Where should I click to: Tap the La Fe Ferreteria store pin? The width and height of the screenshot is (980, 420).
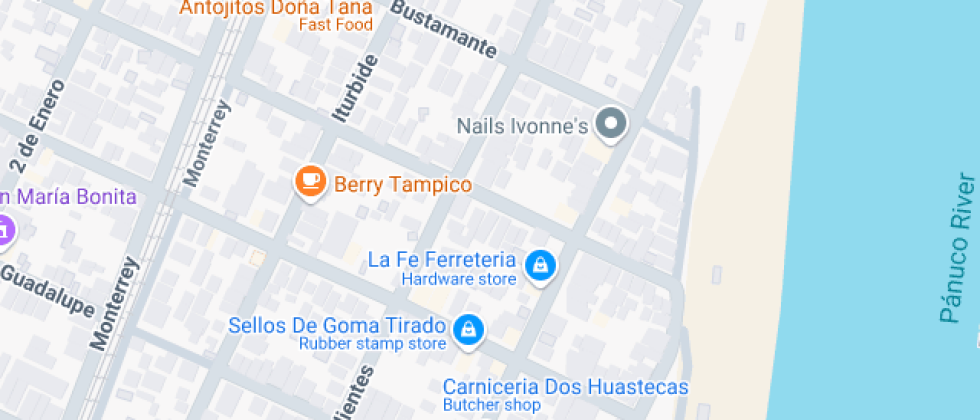pyautogui.click(x=540, y=265)
